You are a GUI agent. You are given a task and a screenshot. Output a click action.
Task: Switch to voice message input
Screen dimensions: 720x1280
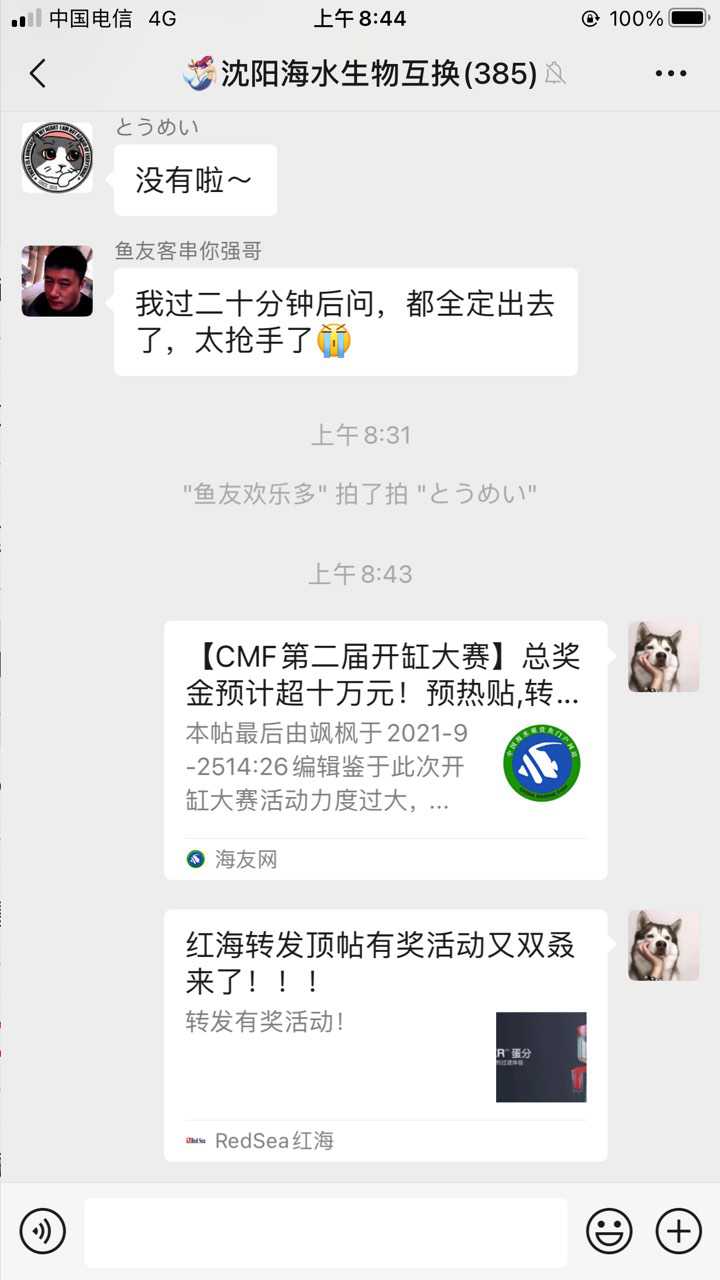(42, 1230)
